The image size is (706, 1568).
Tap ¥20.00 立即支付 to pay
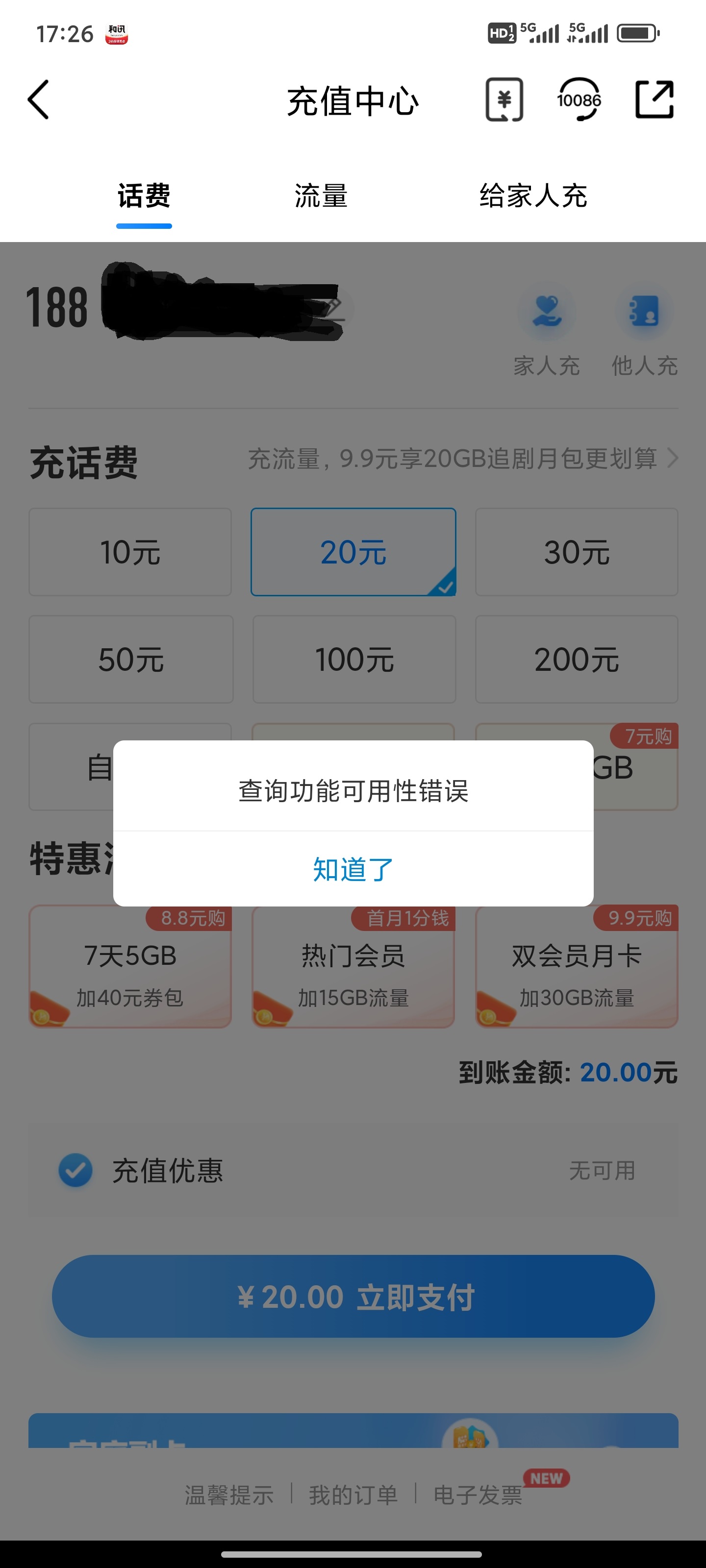[353, 1296]
